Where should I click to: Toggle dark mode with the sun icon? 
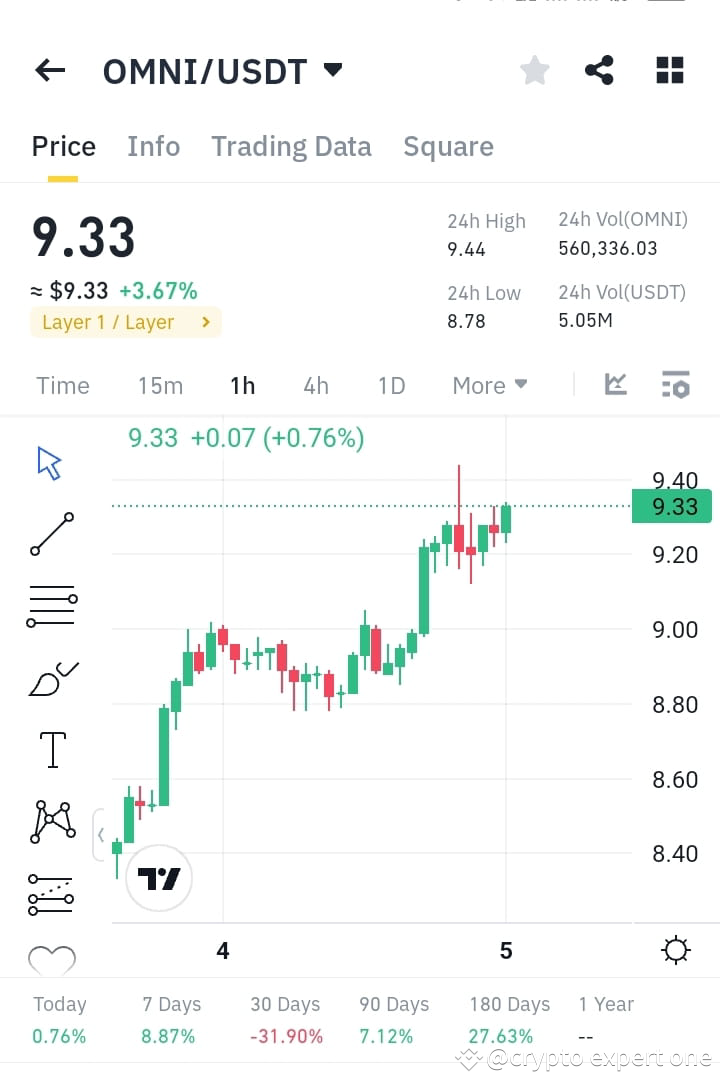[676, 949]
